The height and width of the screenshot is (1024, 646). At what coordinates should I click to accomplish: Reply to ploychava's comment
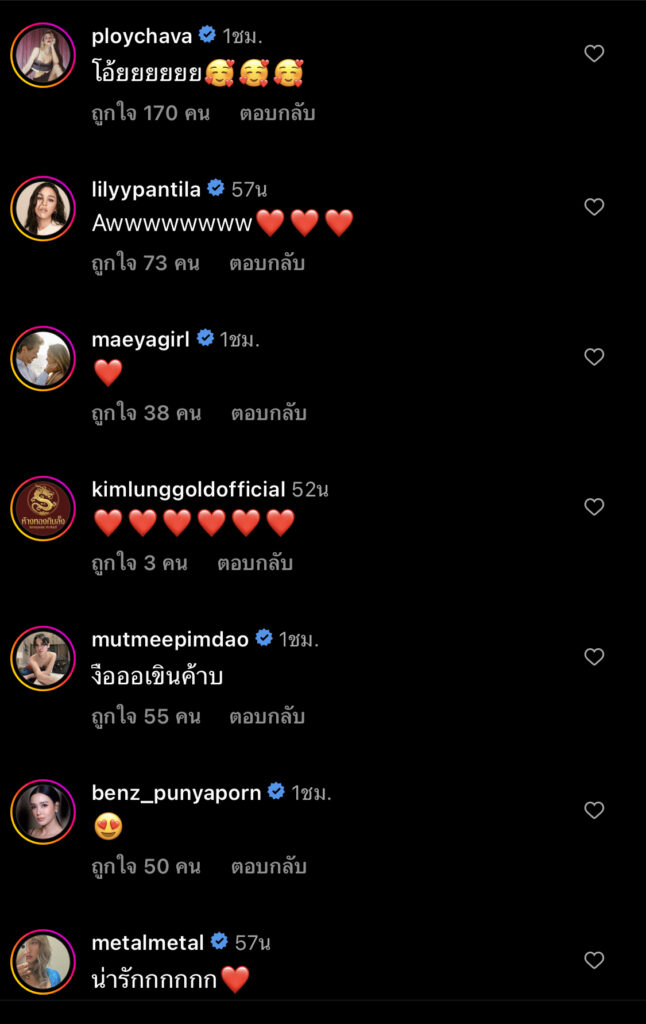(277, 113)
